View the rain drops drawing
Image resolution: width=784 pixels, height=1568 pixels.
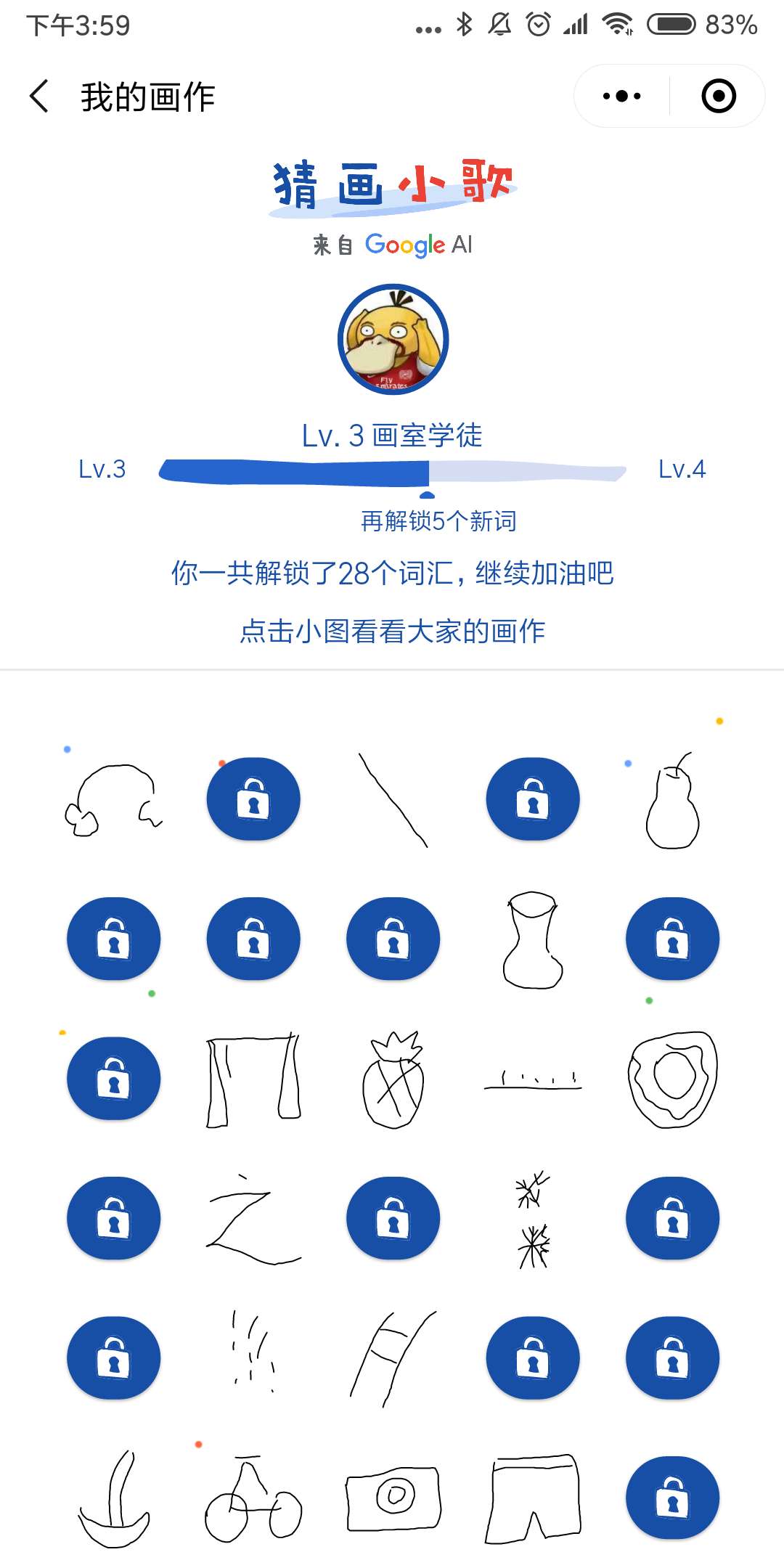coord(253,1352)
